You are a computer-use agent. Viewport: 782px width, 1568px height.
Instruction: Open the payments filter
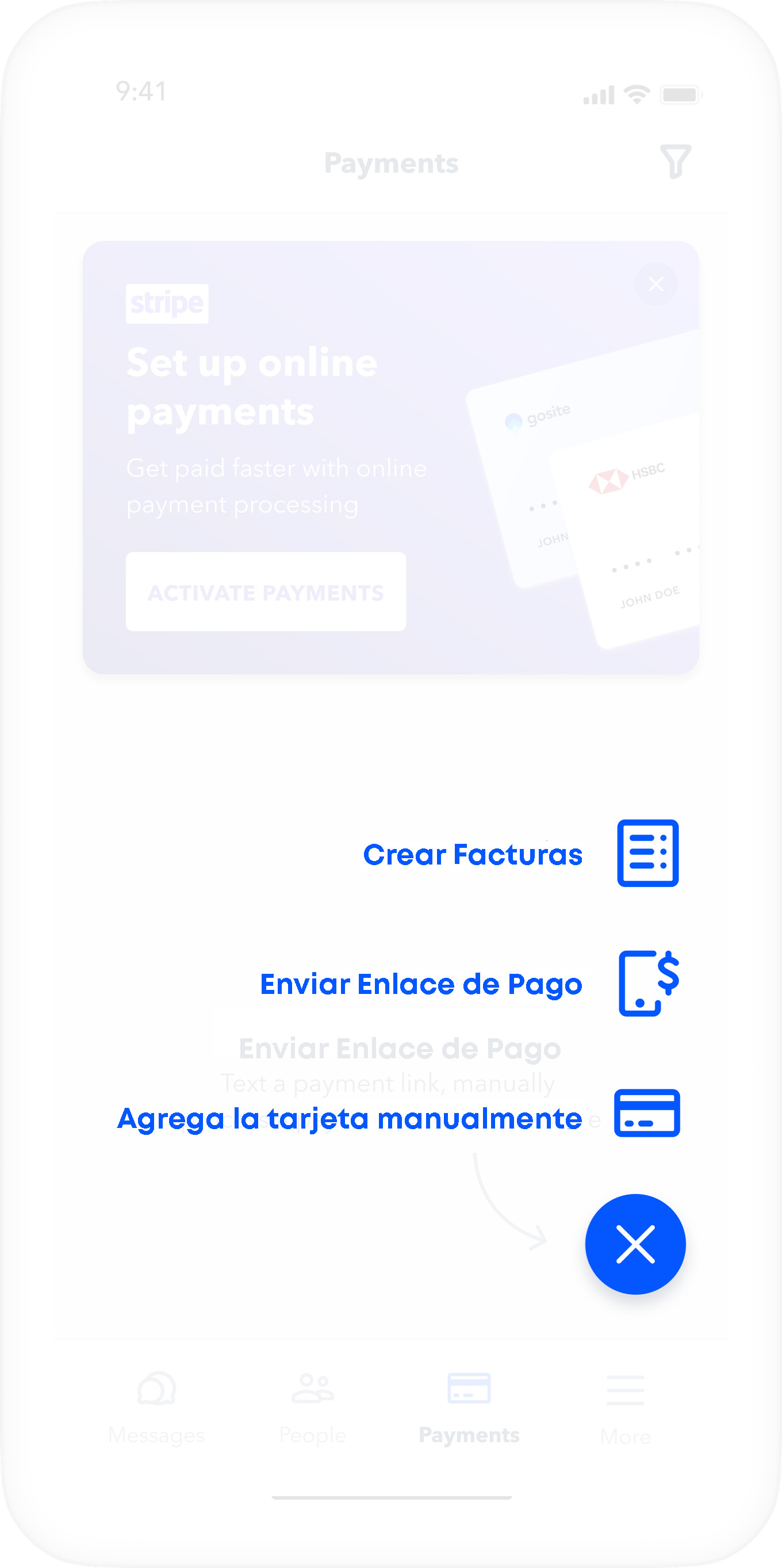[x=676, y=161]
